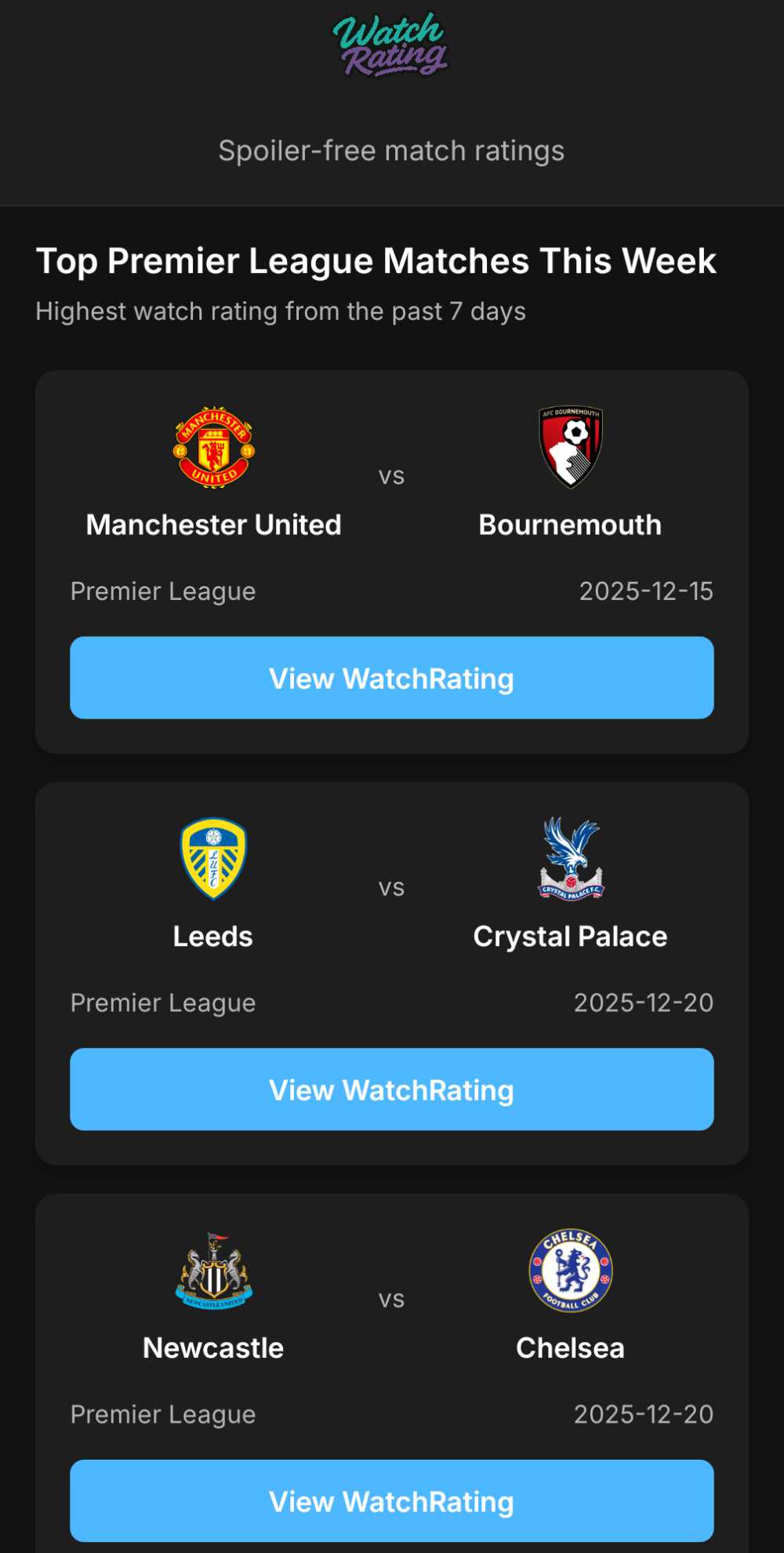Screen dimensions: 784x1553
Task: Click the Manchester United club crest
Action: point(212,449)
